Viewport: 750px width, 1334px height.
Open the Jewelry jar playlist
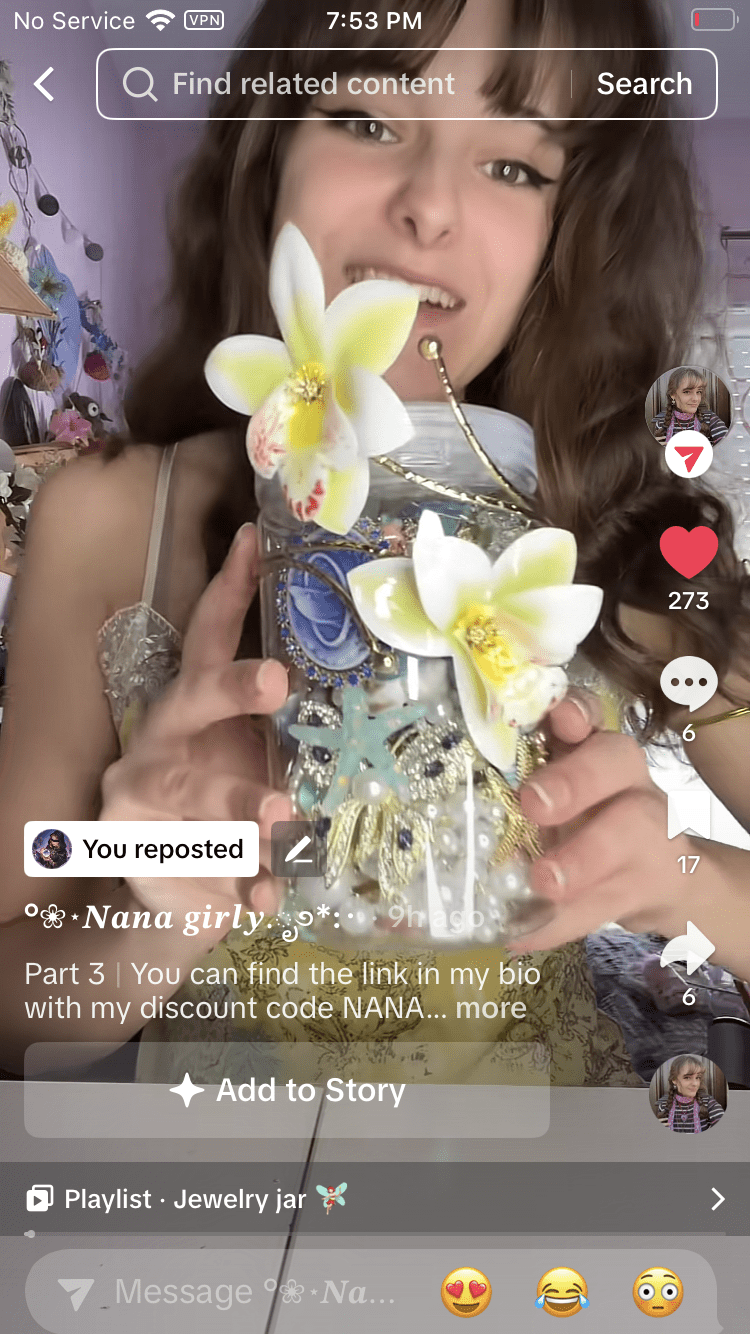click(375, 1198)
